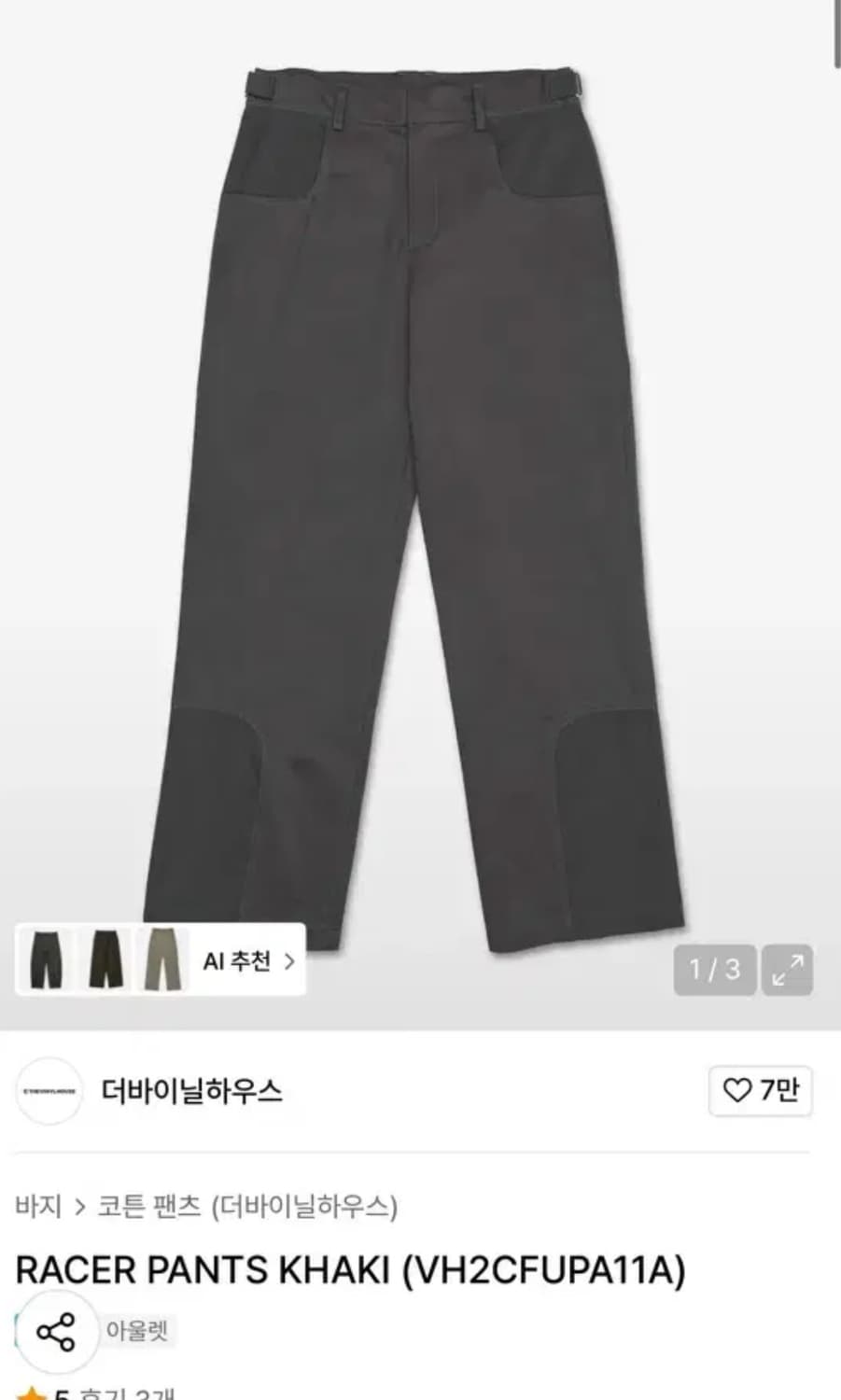
Task: Select the black wide pants thumbnail
Action: pos(105,961)
